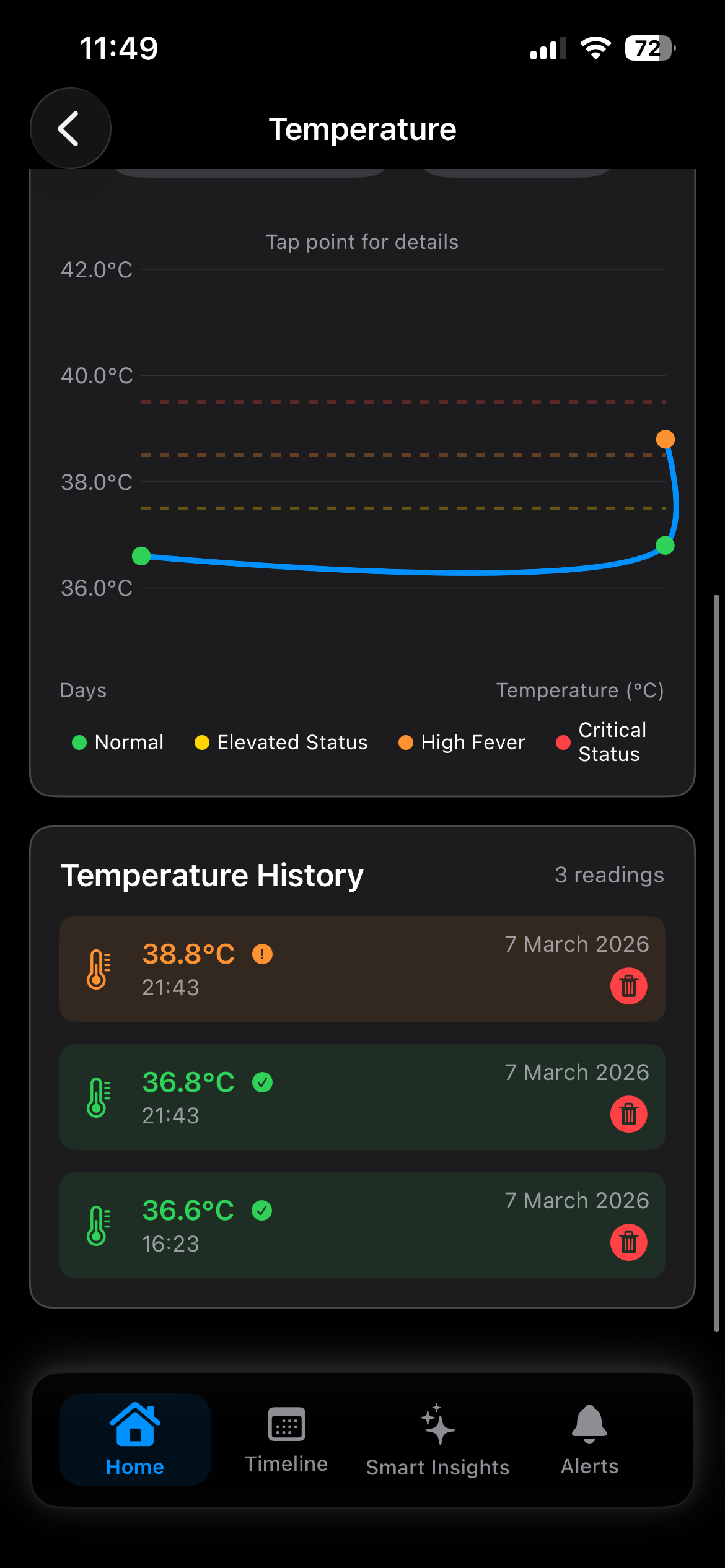Tap the orange high fever point on chart
The height and width of the screenshot is (1568, 725).
tap(666, 439)
